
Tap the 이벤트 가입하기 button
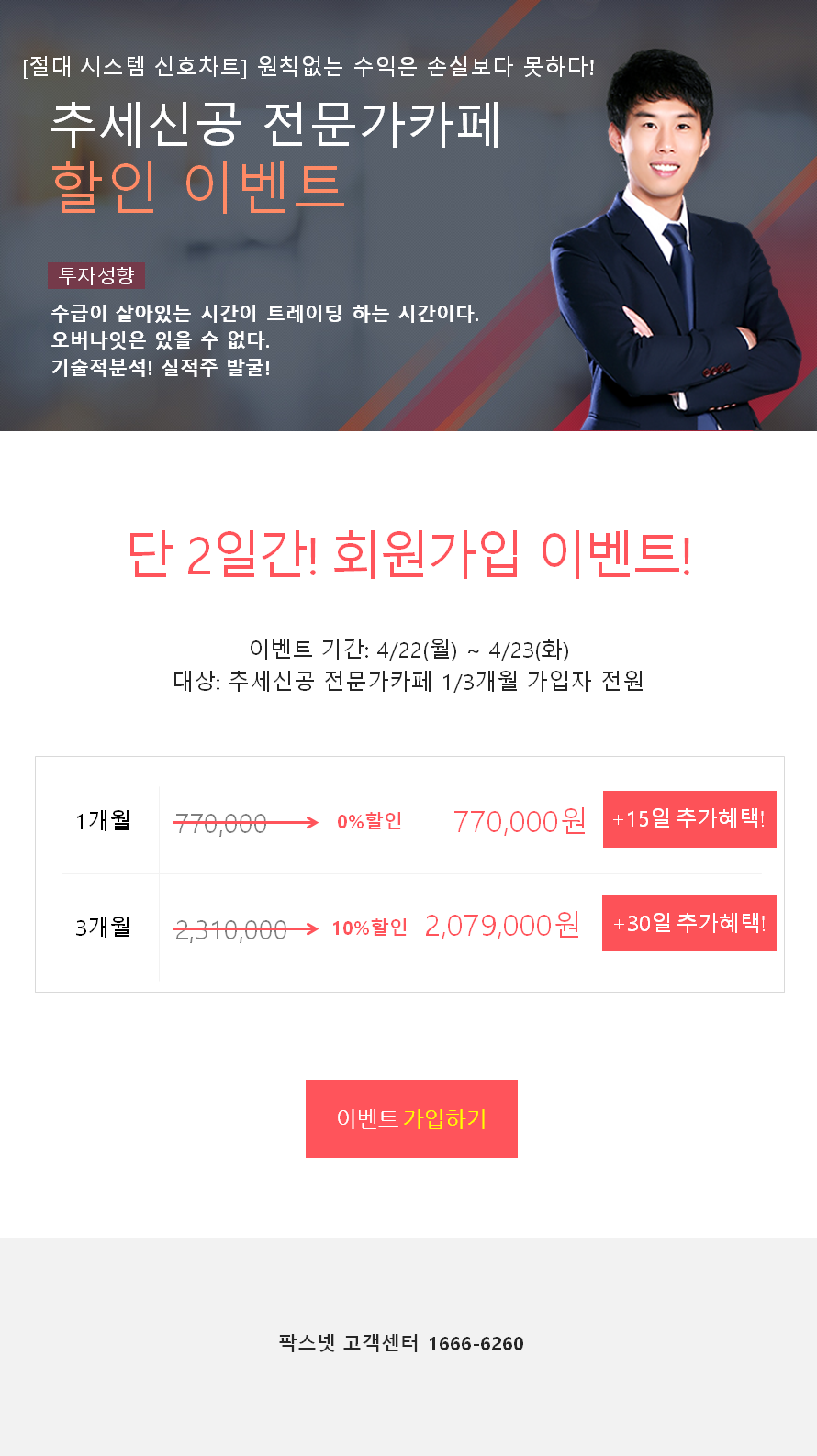click(x=411, y=1118)
